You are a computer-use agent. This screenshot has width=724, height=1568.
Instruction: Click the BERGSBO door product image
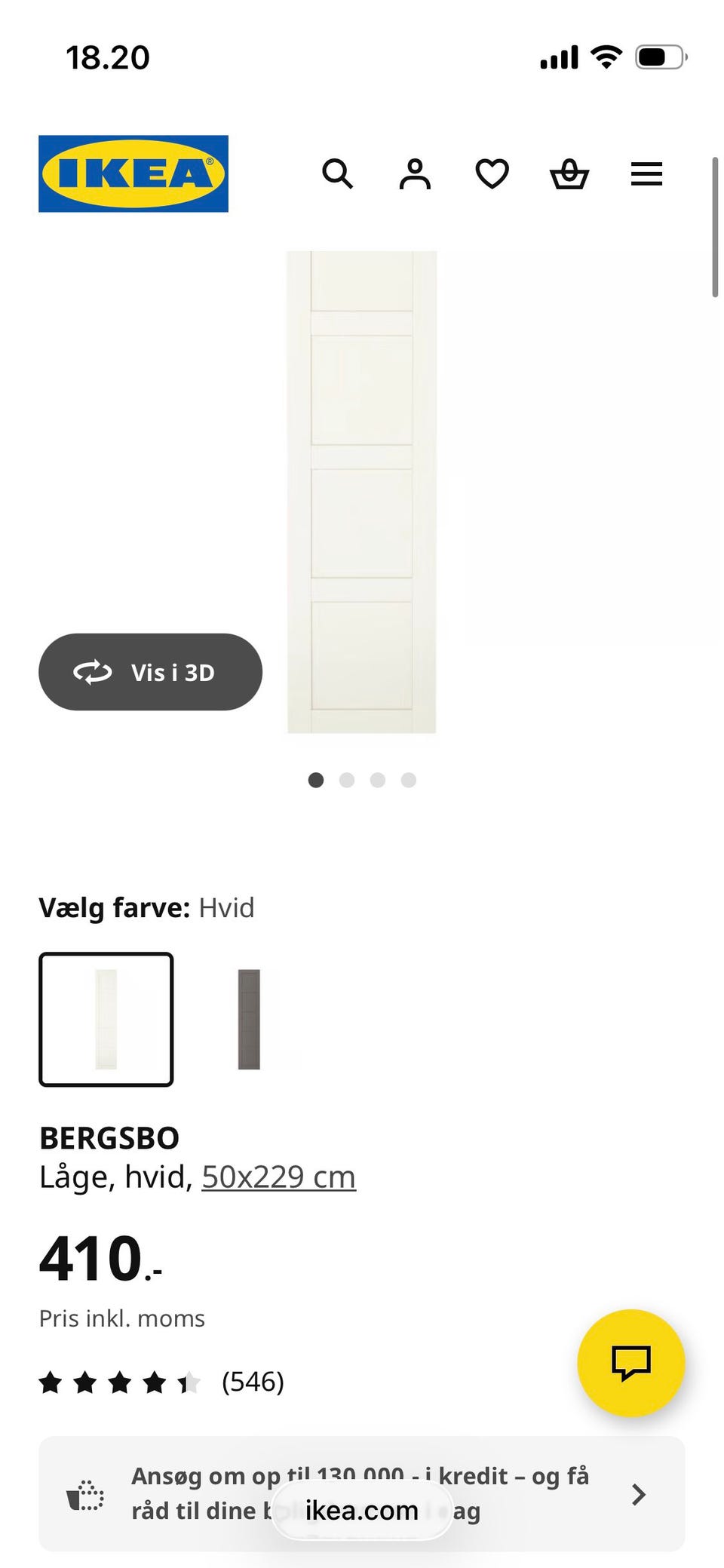[360, 490]
